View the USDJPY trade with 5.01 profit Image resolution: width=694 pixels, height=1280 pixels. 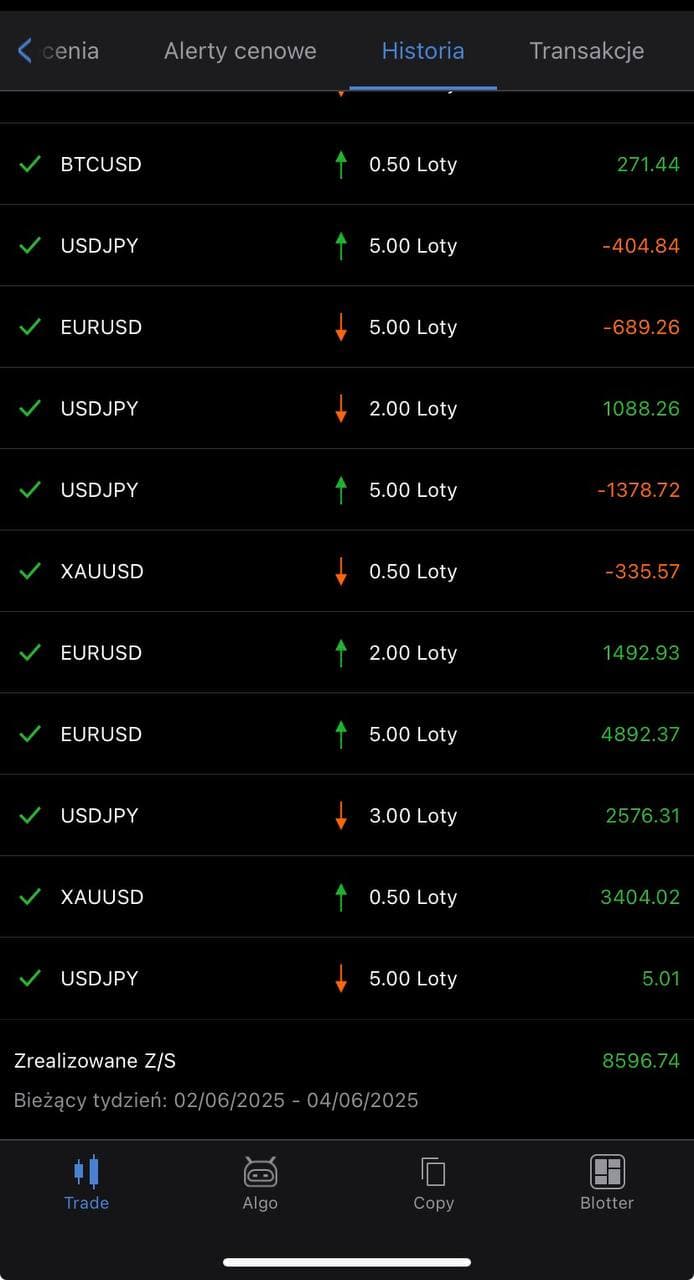coord(347,978)
